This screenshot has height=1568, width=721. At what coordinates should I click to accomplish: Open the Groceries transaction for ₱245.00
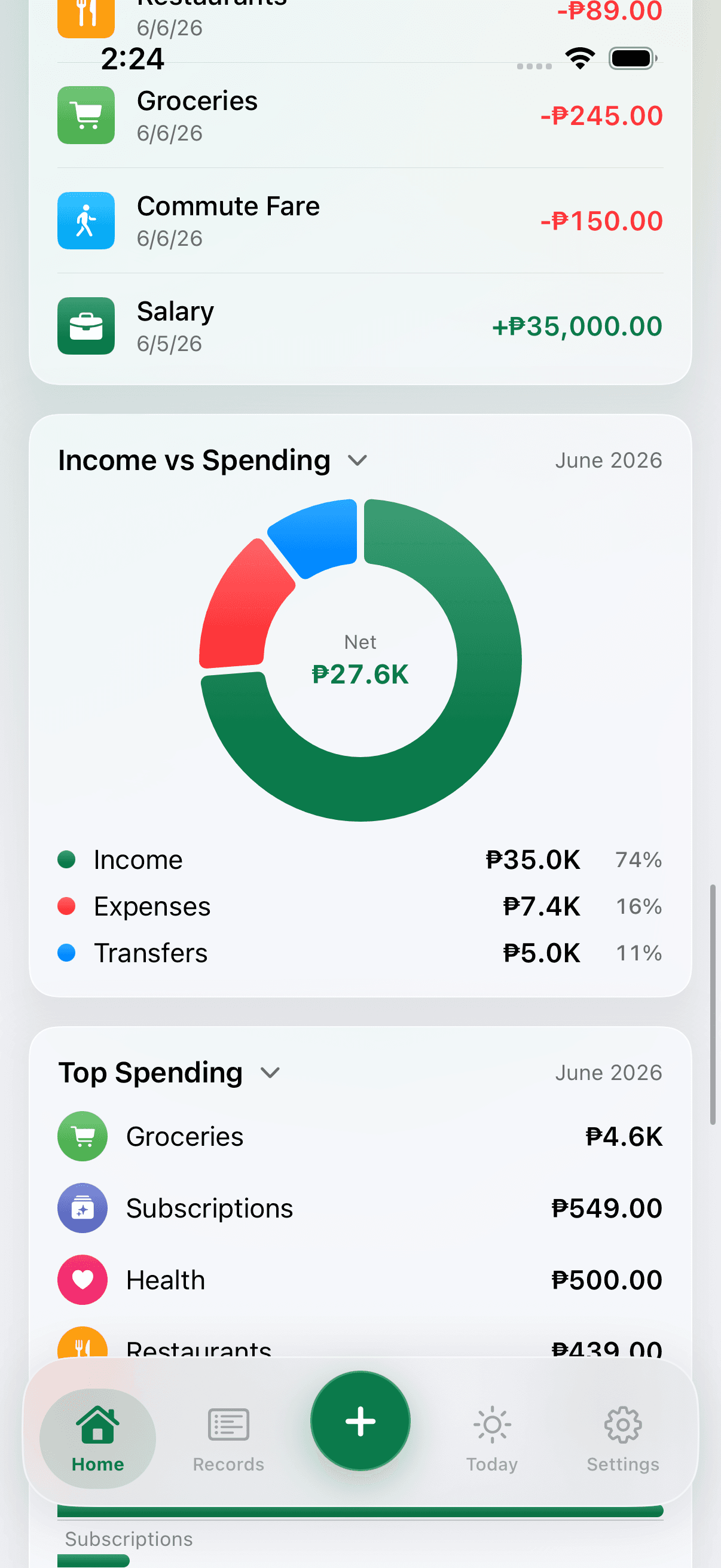[360, 115]
